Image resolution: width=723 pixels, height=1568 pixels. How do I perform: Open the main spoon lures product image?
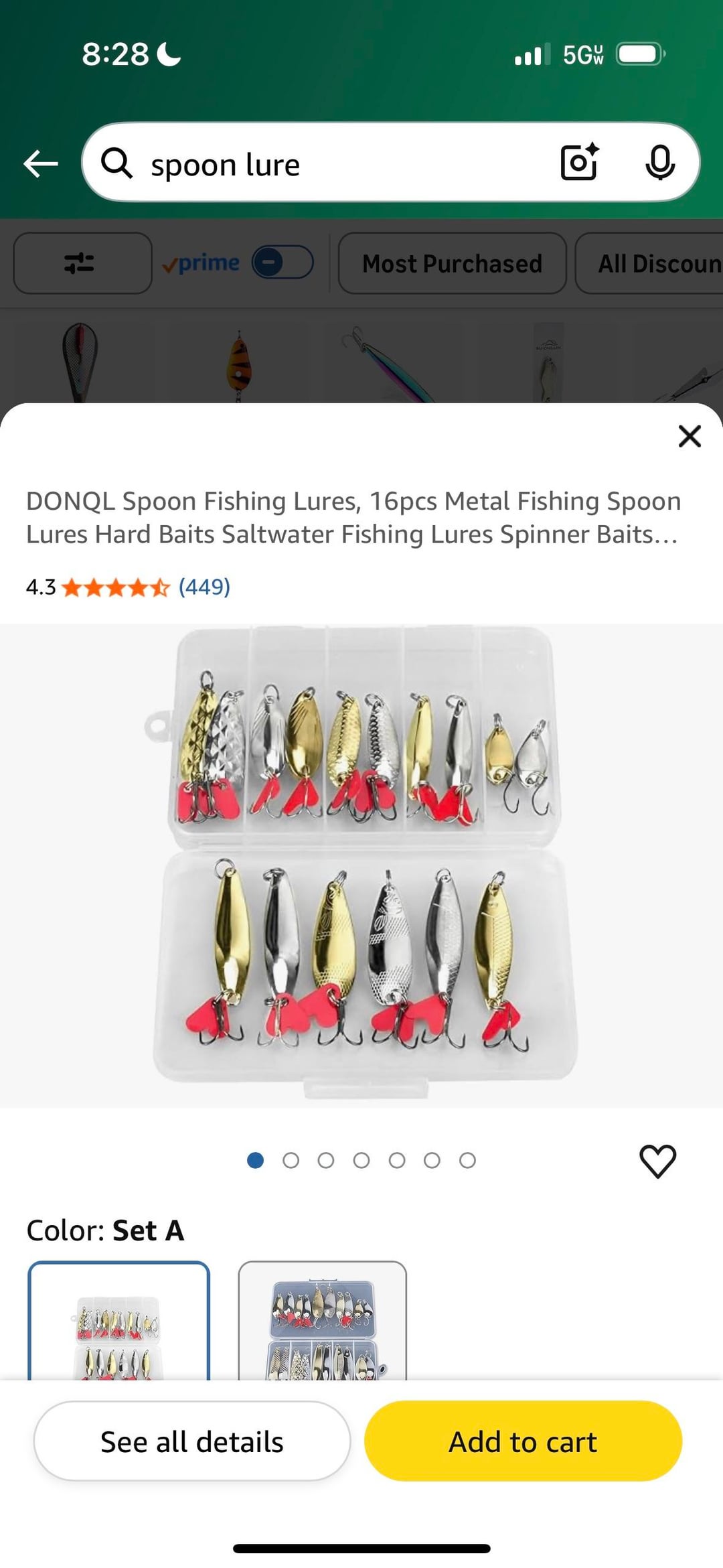coord(361,864)
